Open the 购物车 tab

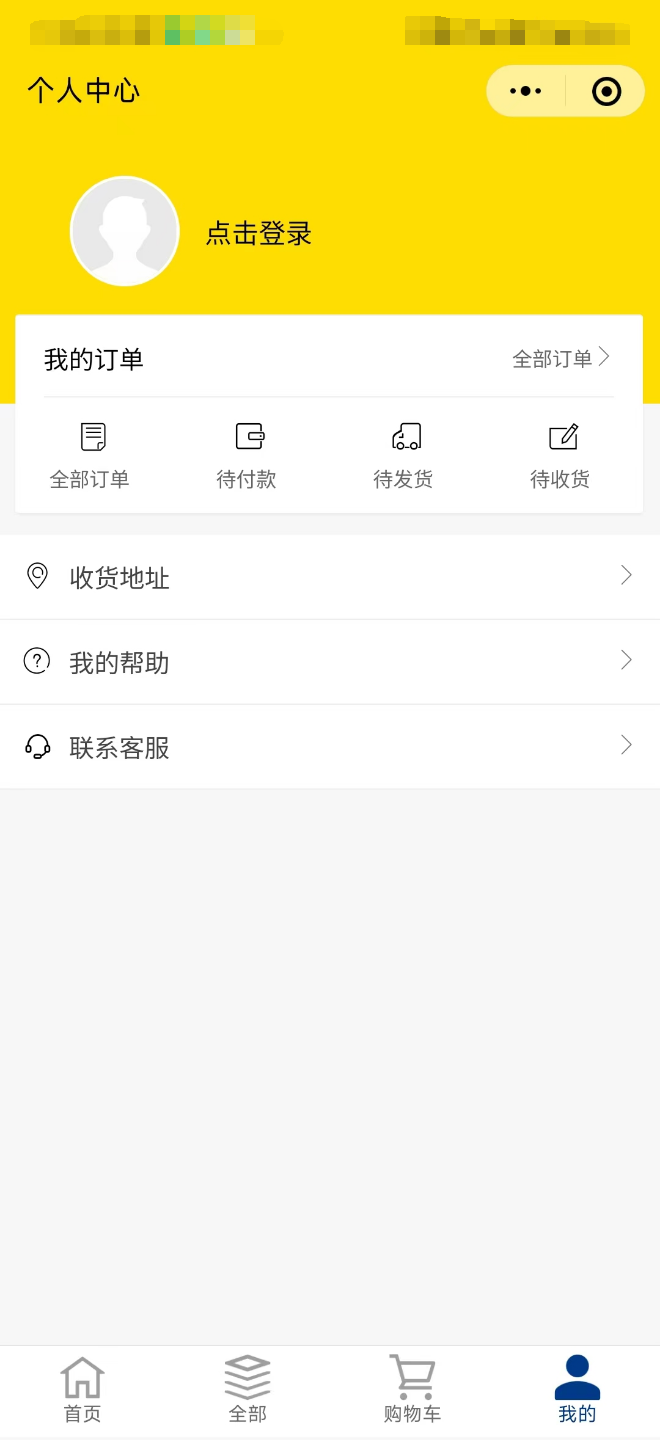(x=412, y=1390)
